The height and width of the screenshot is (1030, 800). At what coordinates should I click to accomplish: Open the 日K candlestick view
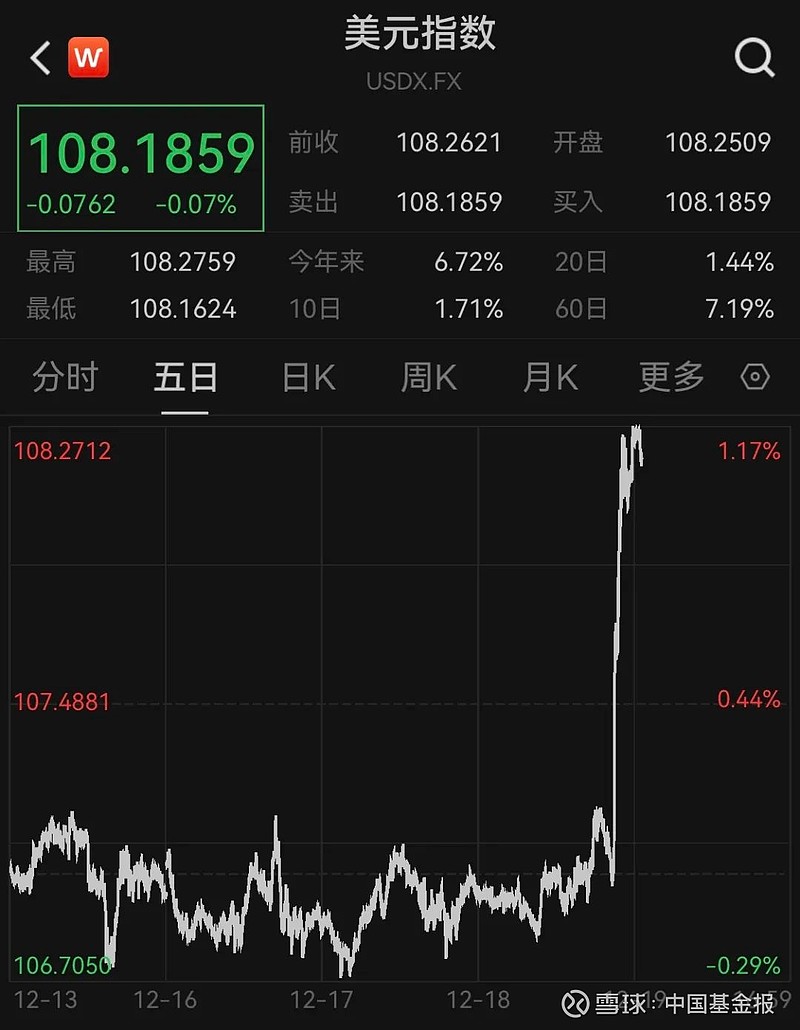(x=306, y=378)
